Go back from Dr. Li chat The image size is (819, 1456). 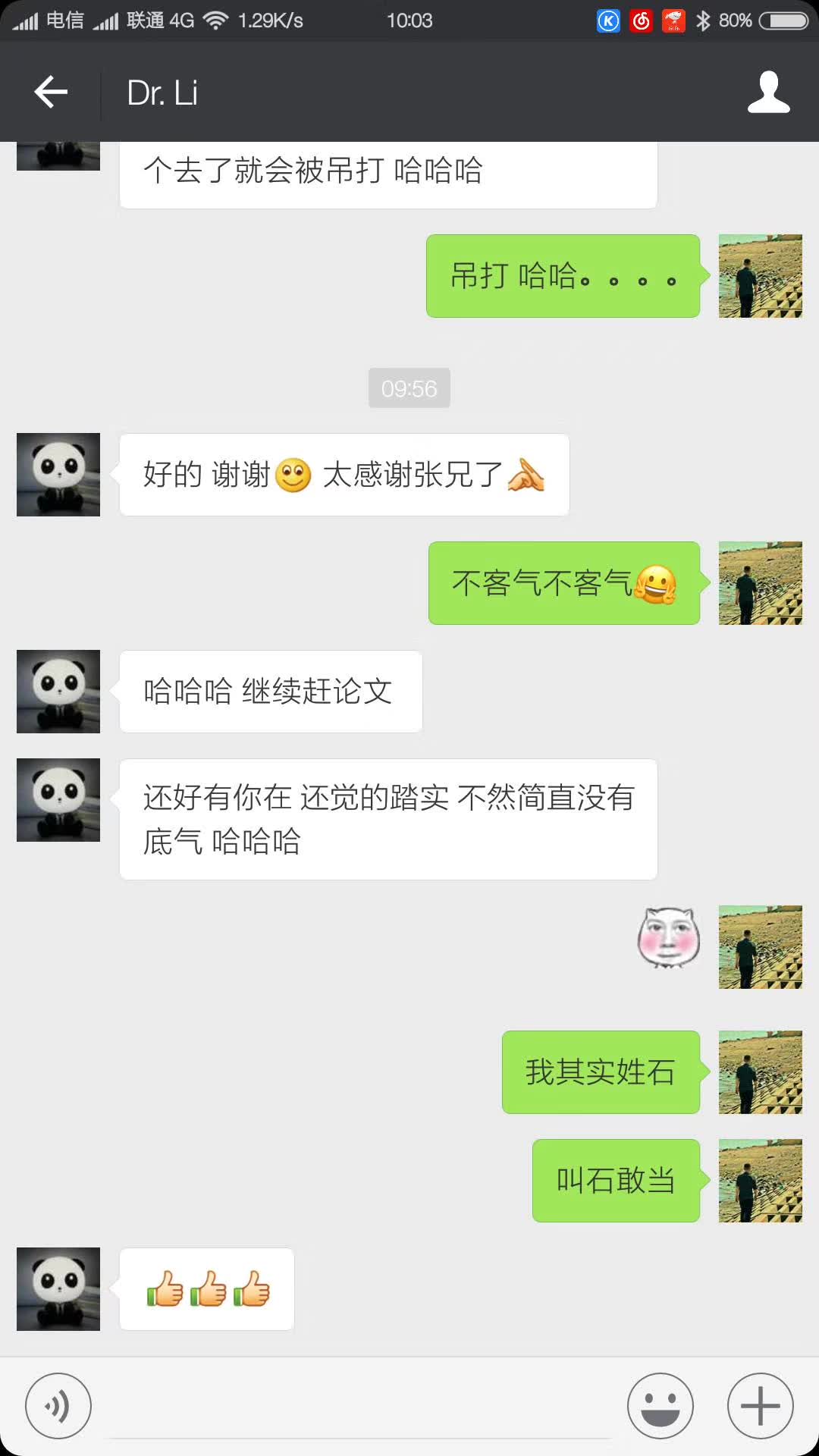pos(51,93)
